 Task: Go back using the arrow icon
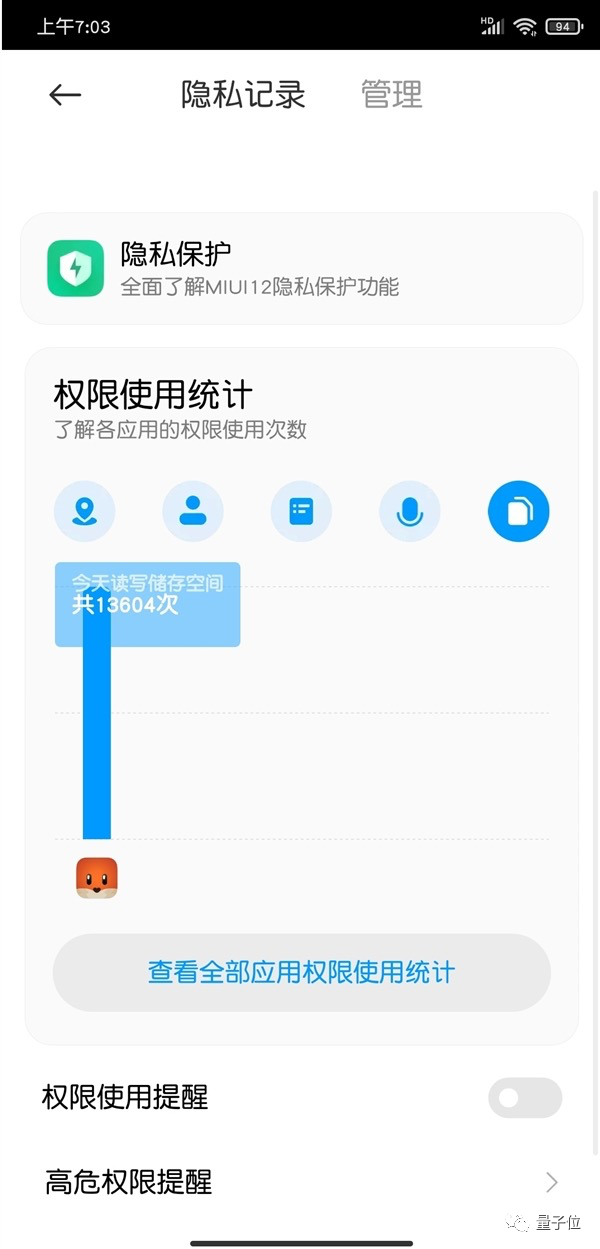click(x=65, y=95)
